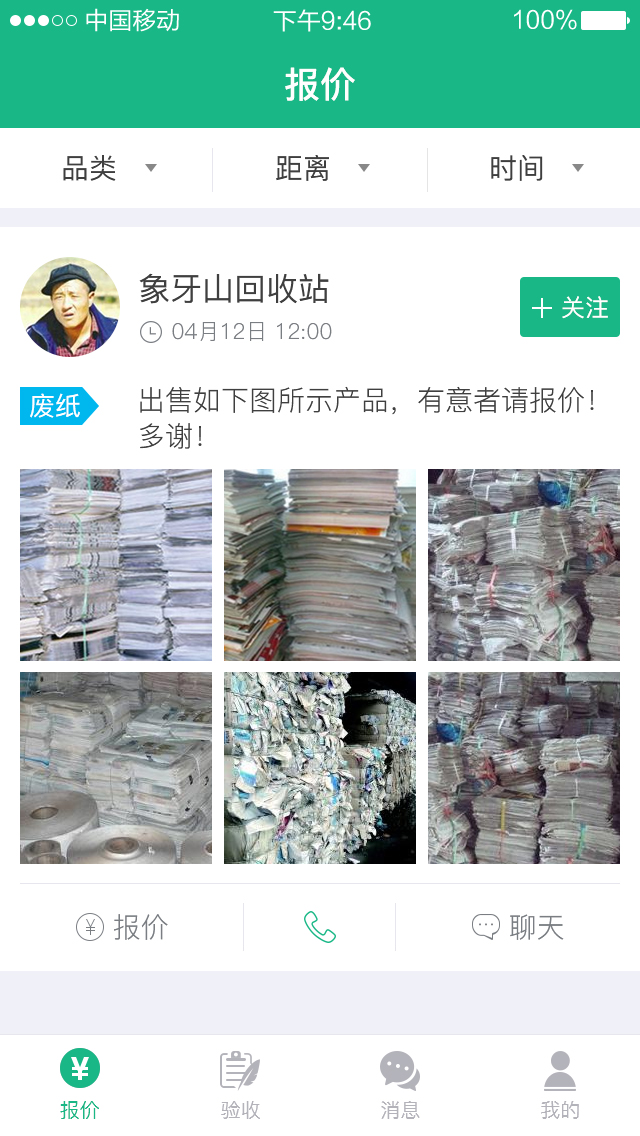The width and height of the screenshot is (640, 1136).
Task: Start a chat with the 聊天 button
Action: pos(518,928)
